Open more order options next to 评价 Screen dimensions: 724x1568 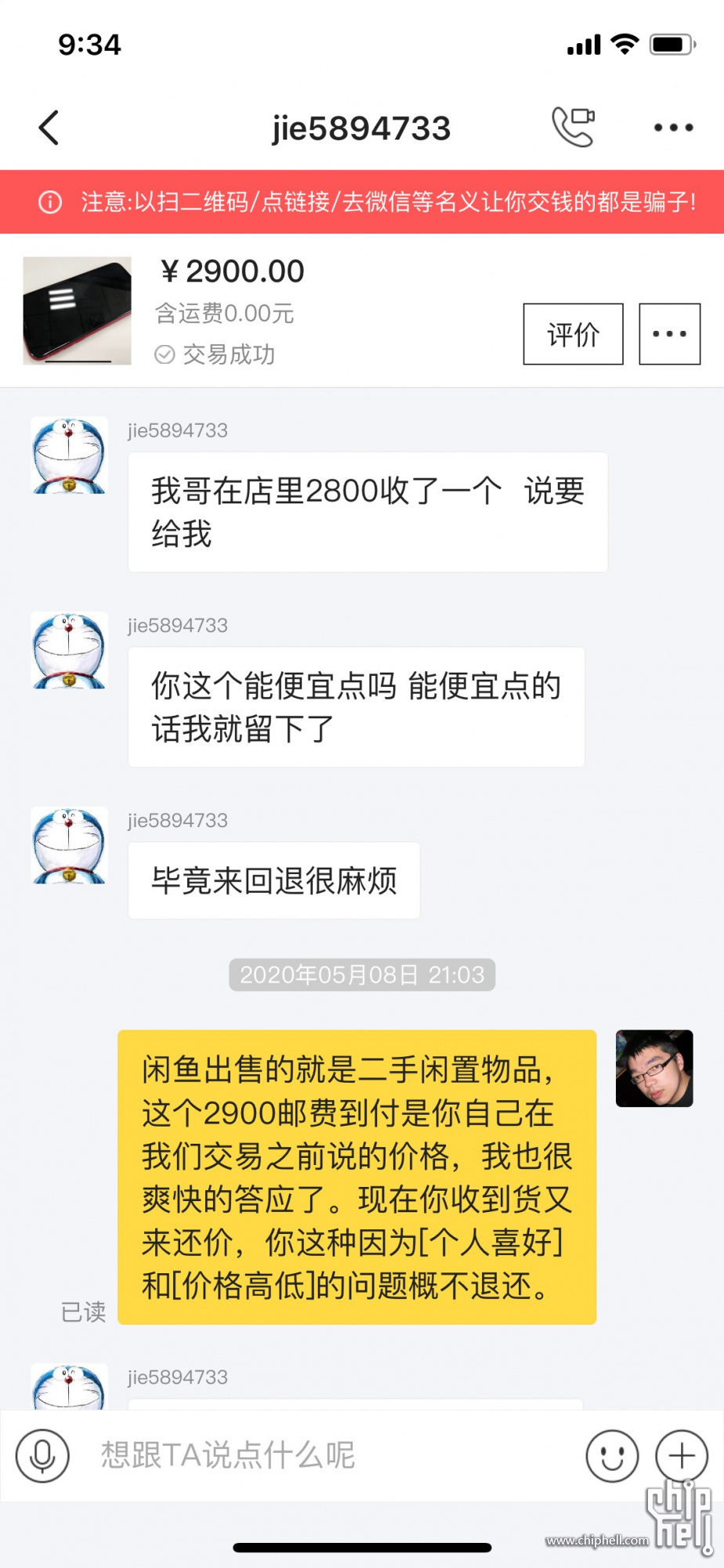pyautogui.click(x=669, y=334)
